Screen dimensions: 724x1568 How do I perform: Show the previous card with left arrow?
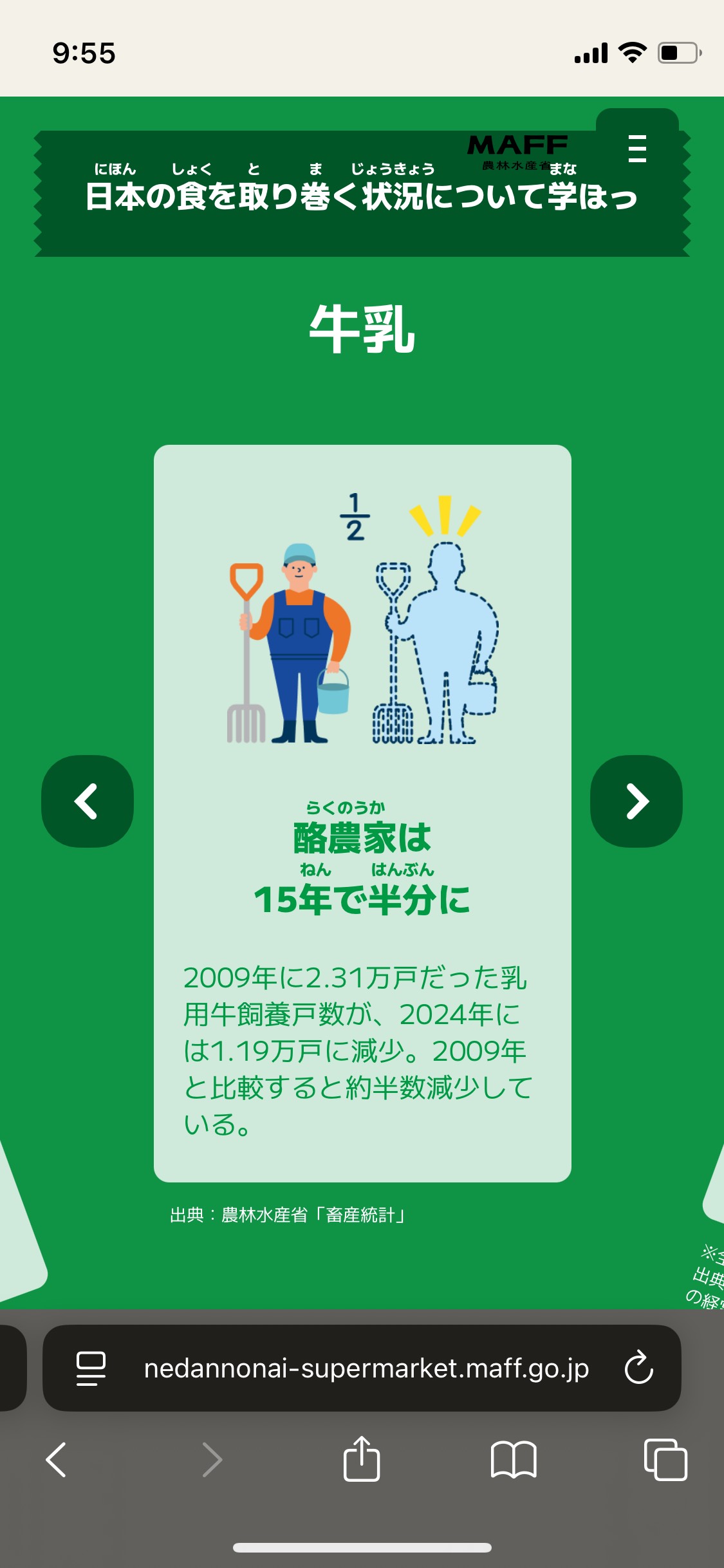pos(88,801)
